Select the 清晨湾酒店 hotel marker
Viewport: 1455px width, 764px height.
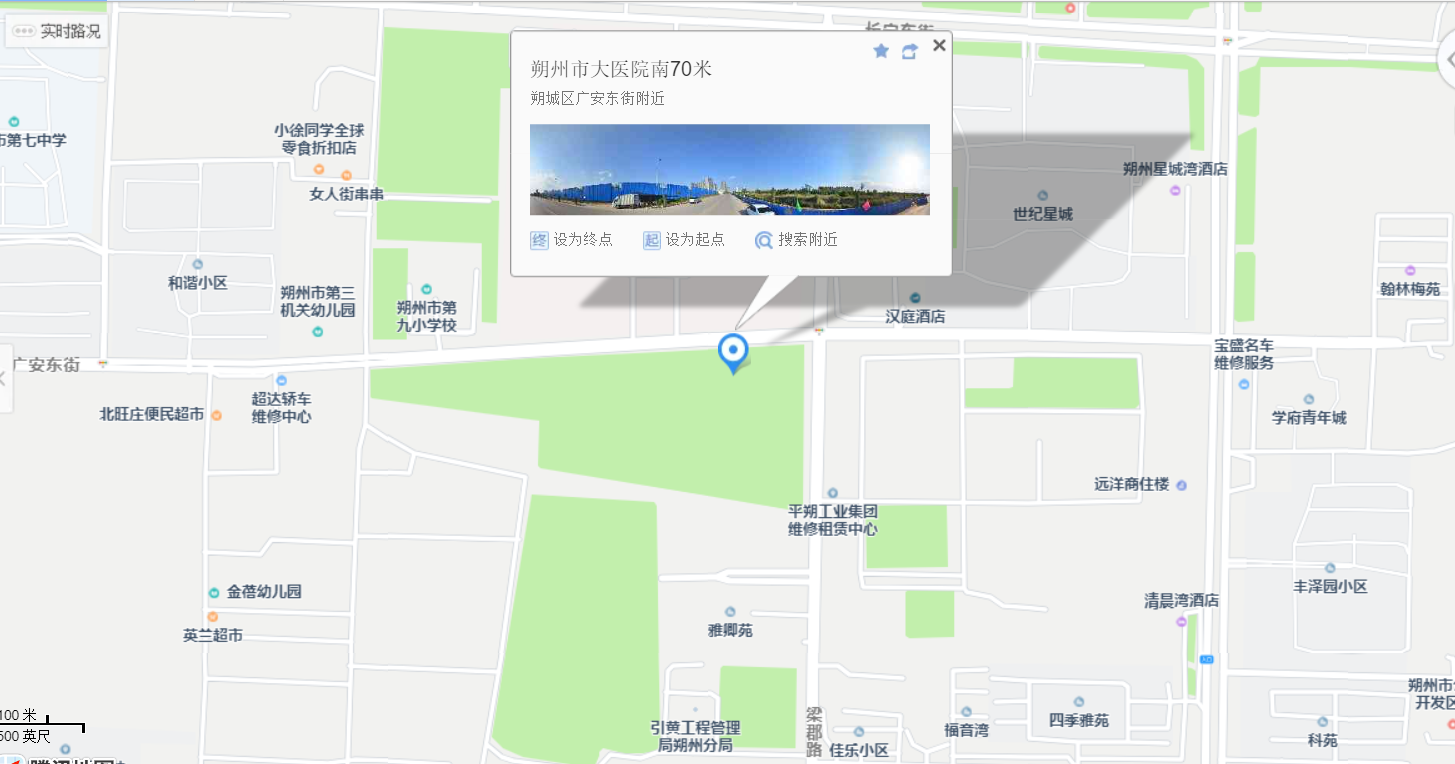pos(1181,621)
